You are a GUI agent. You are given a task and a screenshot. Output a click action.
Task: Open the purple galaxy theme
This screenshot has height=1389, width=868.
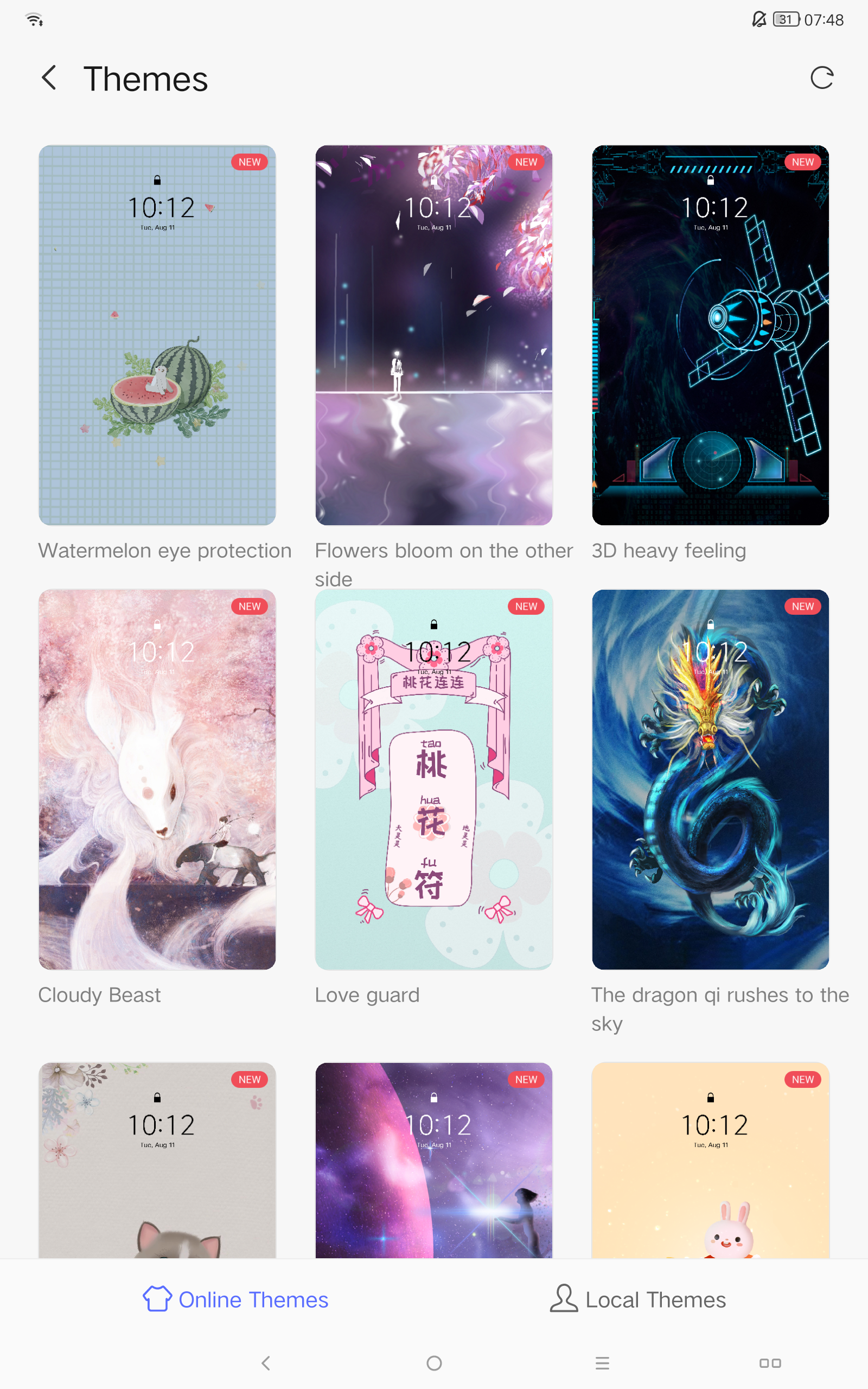[434, 1160]
